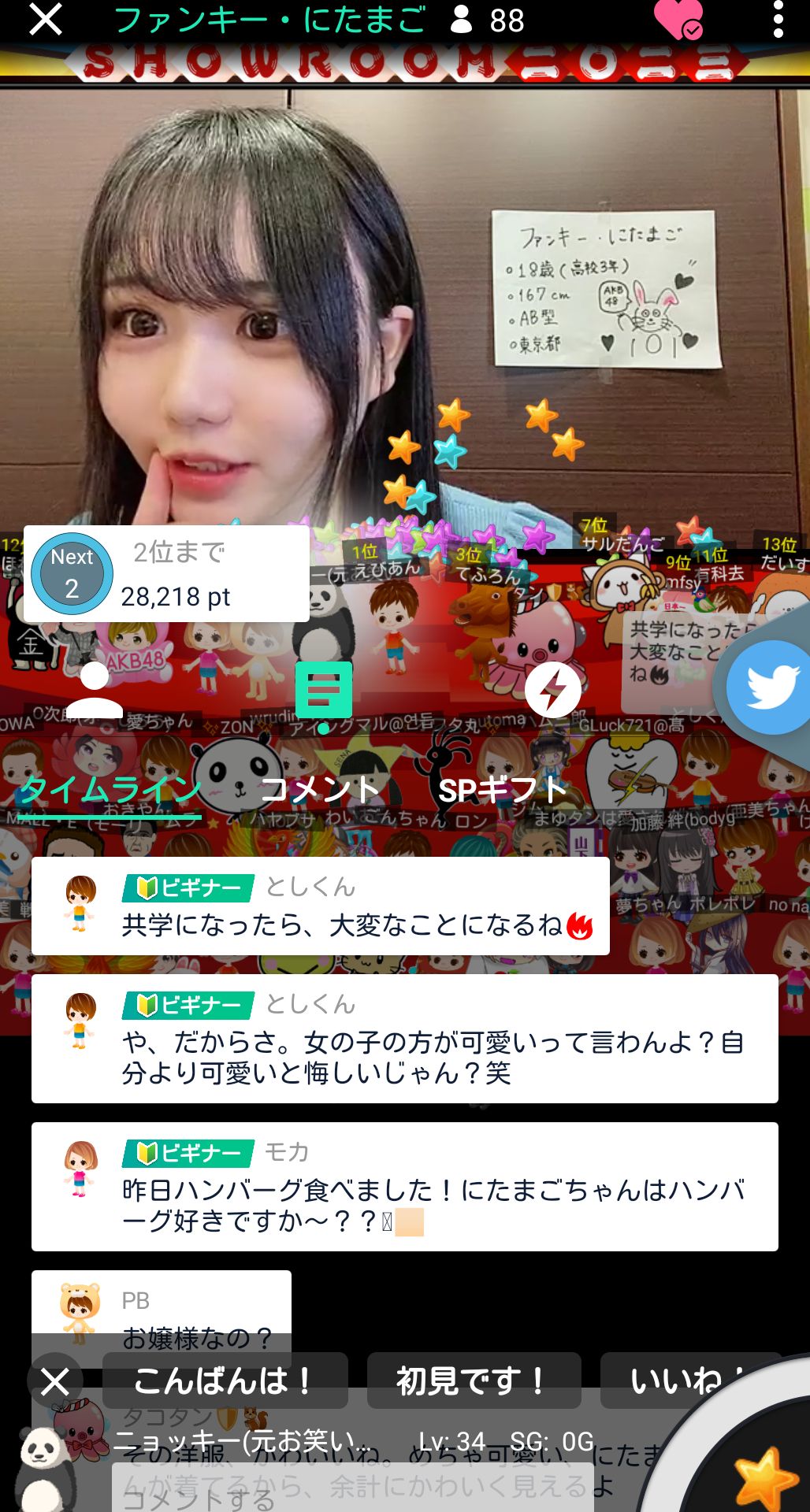
Task: Open the viewer profile person icon
Action: [x=95, y=690]
